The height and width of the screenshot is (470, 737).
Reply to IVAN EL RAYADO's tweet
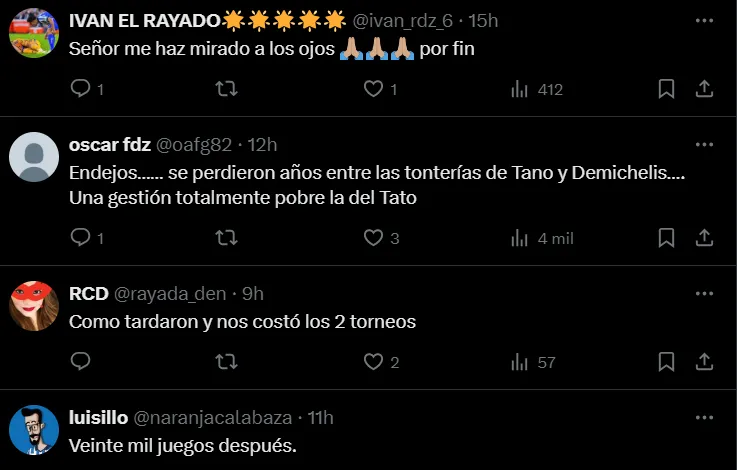click(x=82, y=90)
